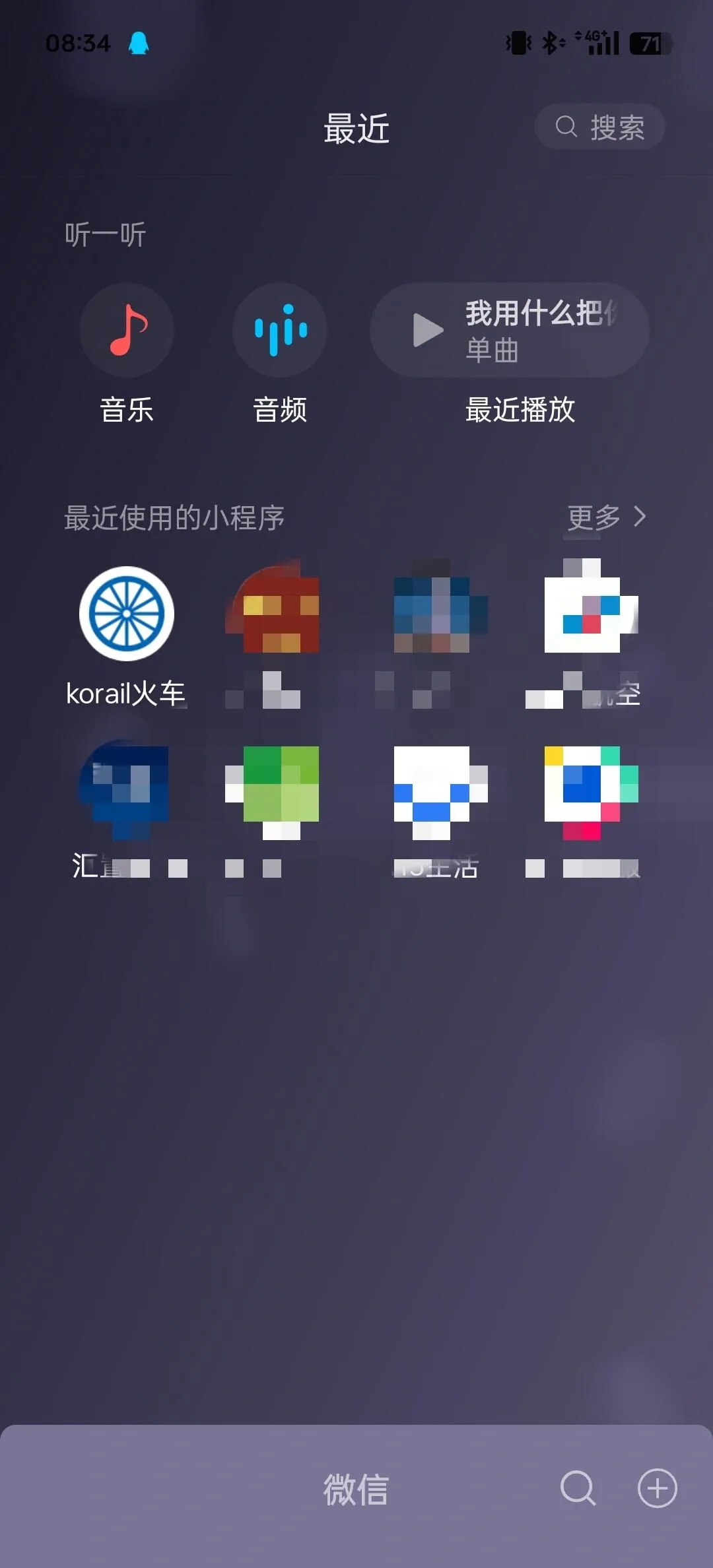Launch the korail火车 mini program
713x1568 pixels.
point(127,614)
